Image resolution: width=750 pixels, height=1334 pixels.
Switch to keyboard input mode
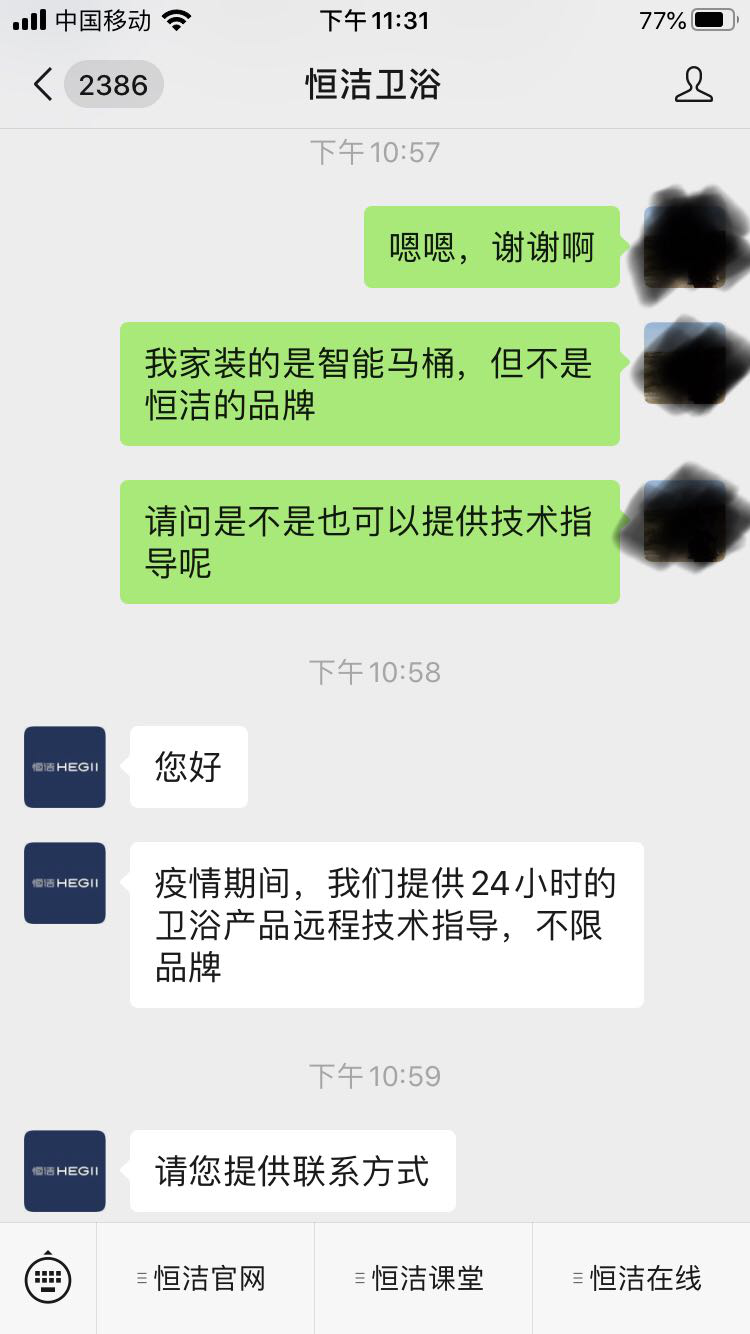pos(48,1277)
